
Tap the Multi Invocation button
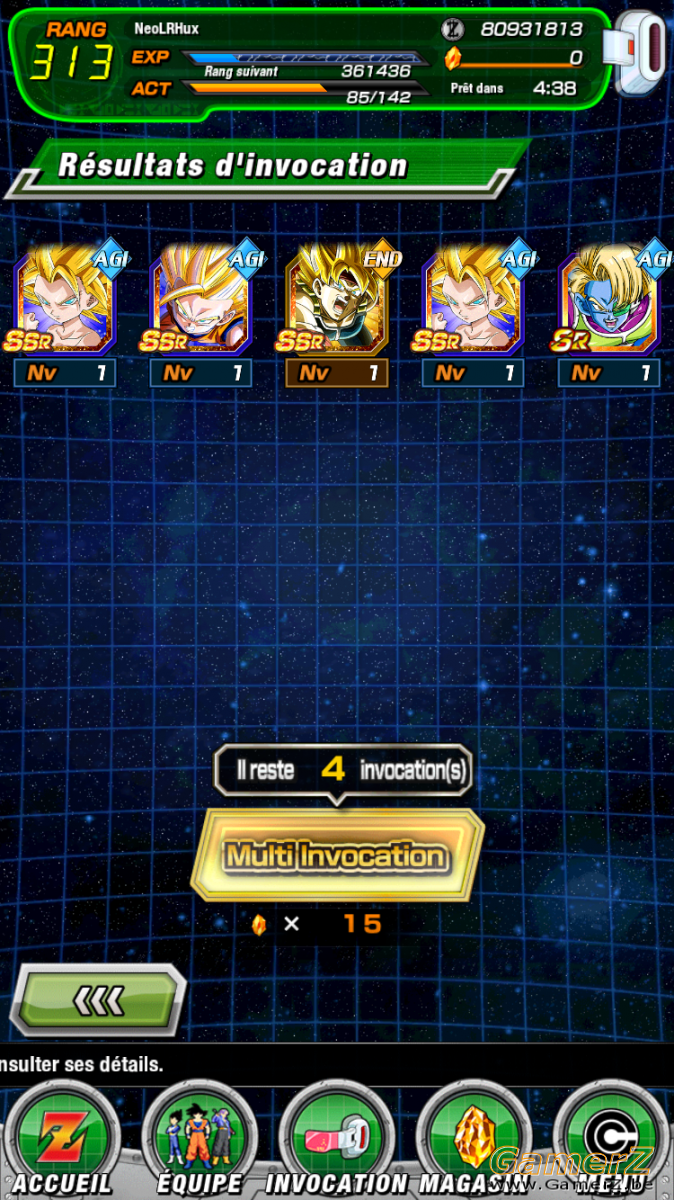point(337,855)
